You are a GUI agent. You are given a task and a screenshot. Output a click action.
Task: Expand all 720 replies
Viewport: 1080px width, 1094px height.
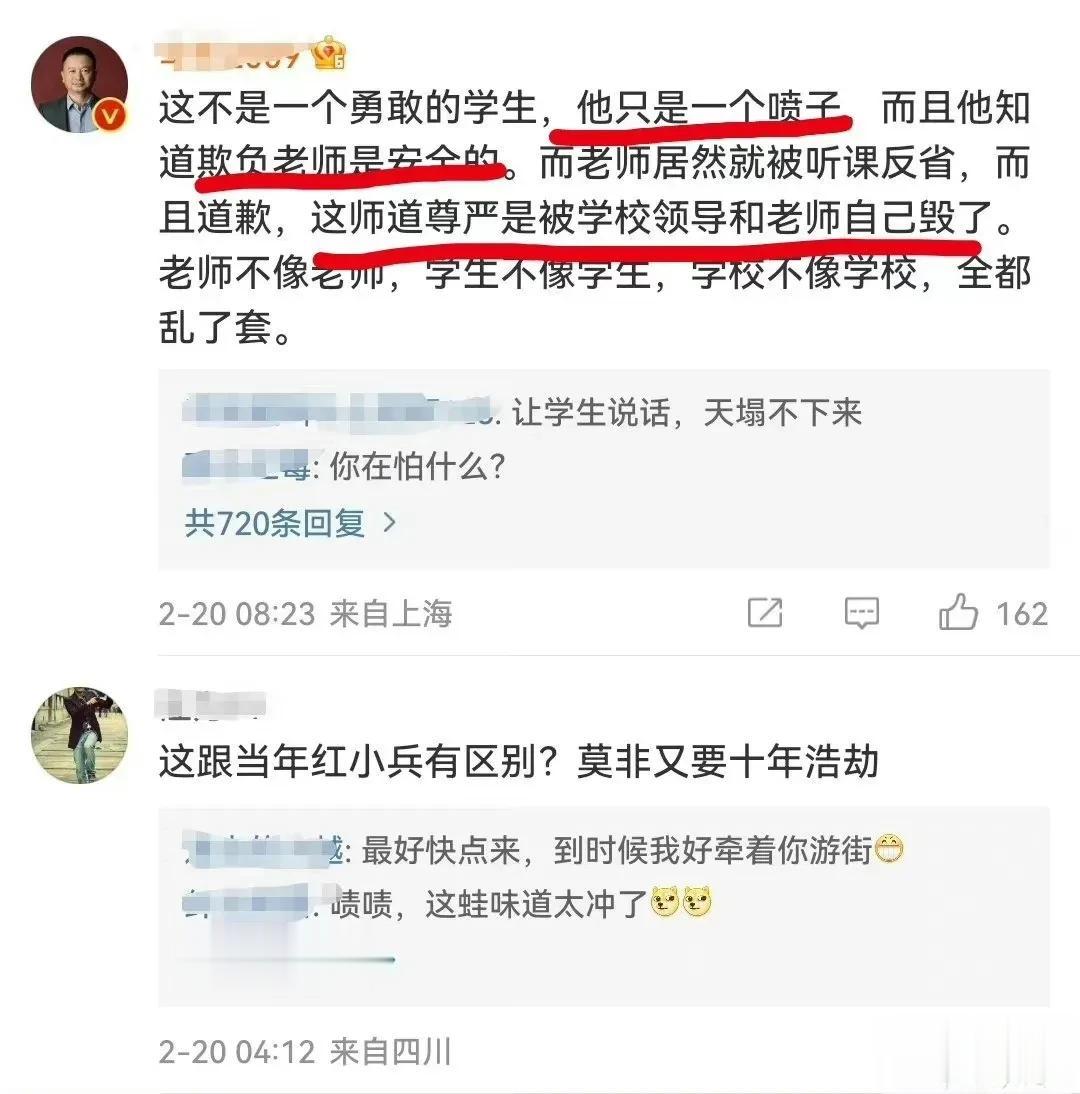tap(290, 522)
